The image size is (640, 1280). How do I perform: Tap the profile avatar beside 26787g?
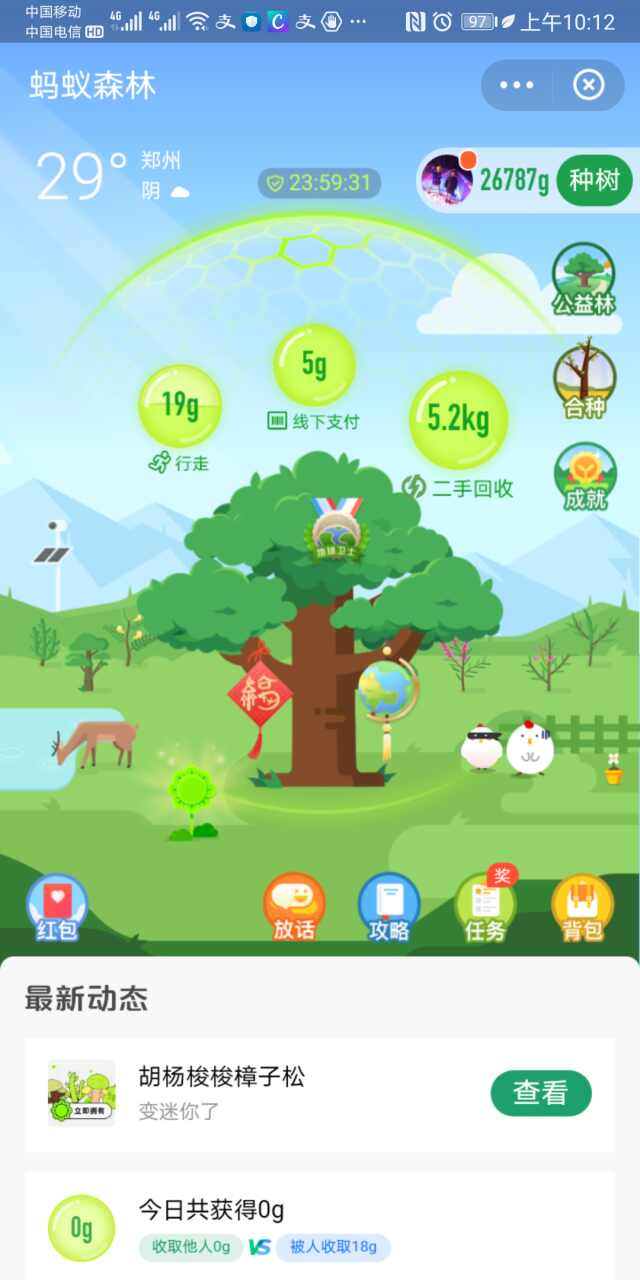447,180
